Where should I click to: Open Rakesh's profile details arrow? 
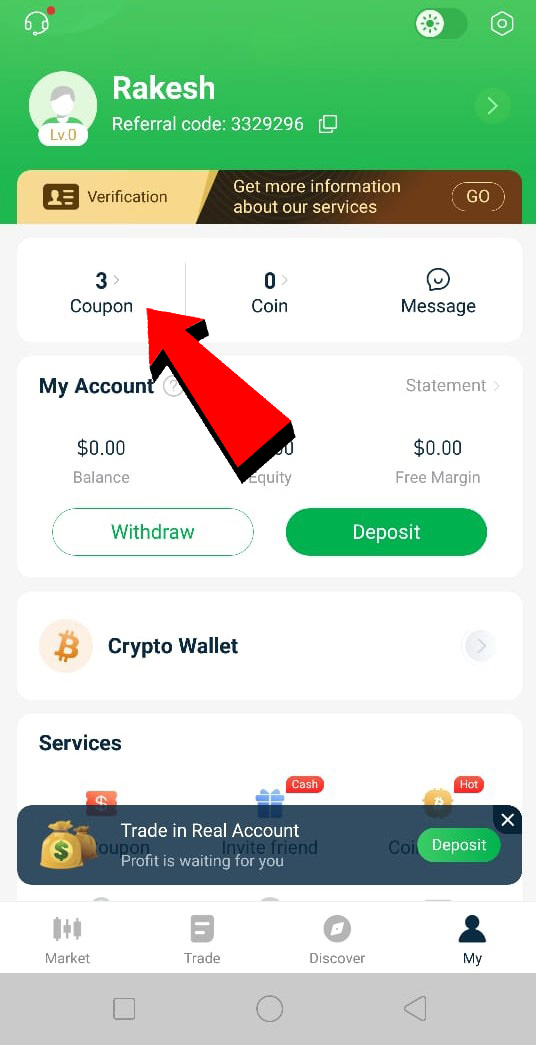[x=493, y=106]
